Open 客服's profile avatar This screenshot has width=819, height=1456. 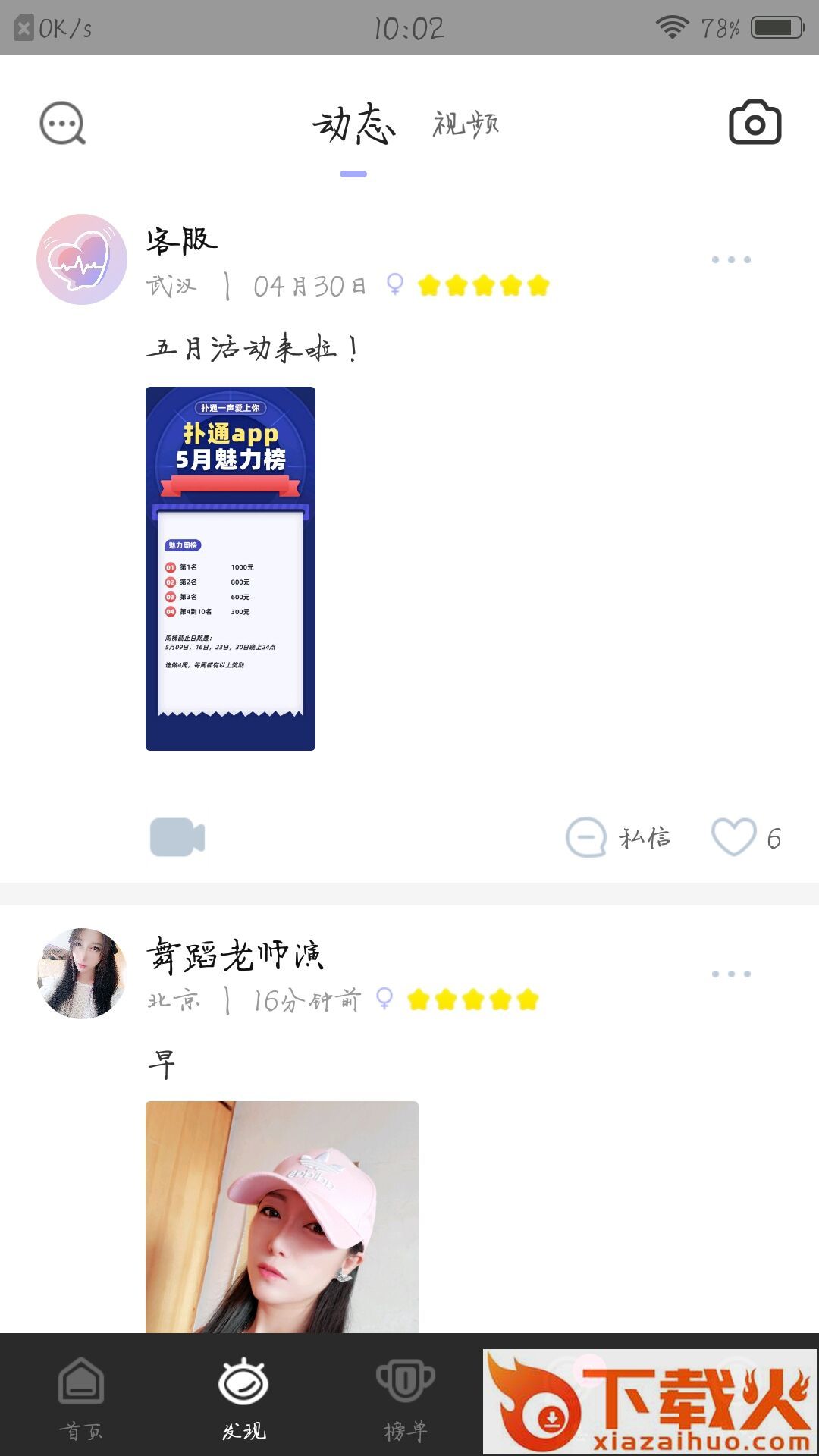point(82,259)
